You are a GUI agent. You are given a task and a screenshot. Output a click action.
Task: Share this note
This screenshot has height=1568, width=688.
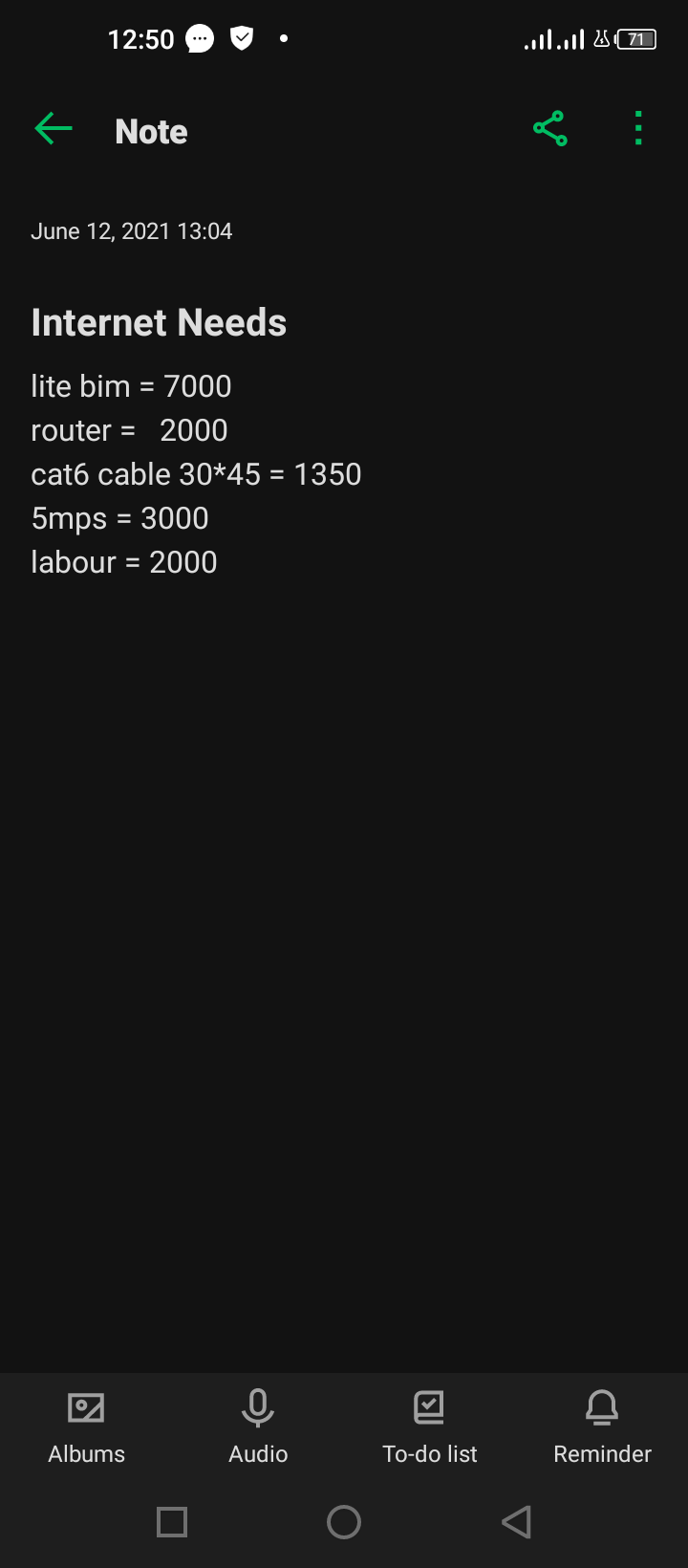tap(549, 129)
